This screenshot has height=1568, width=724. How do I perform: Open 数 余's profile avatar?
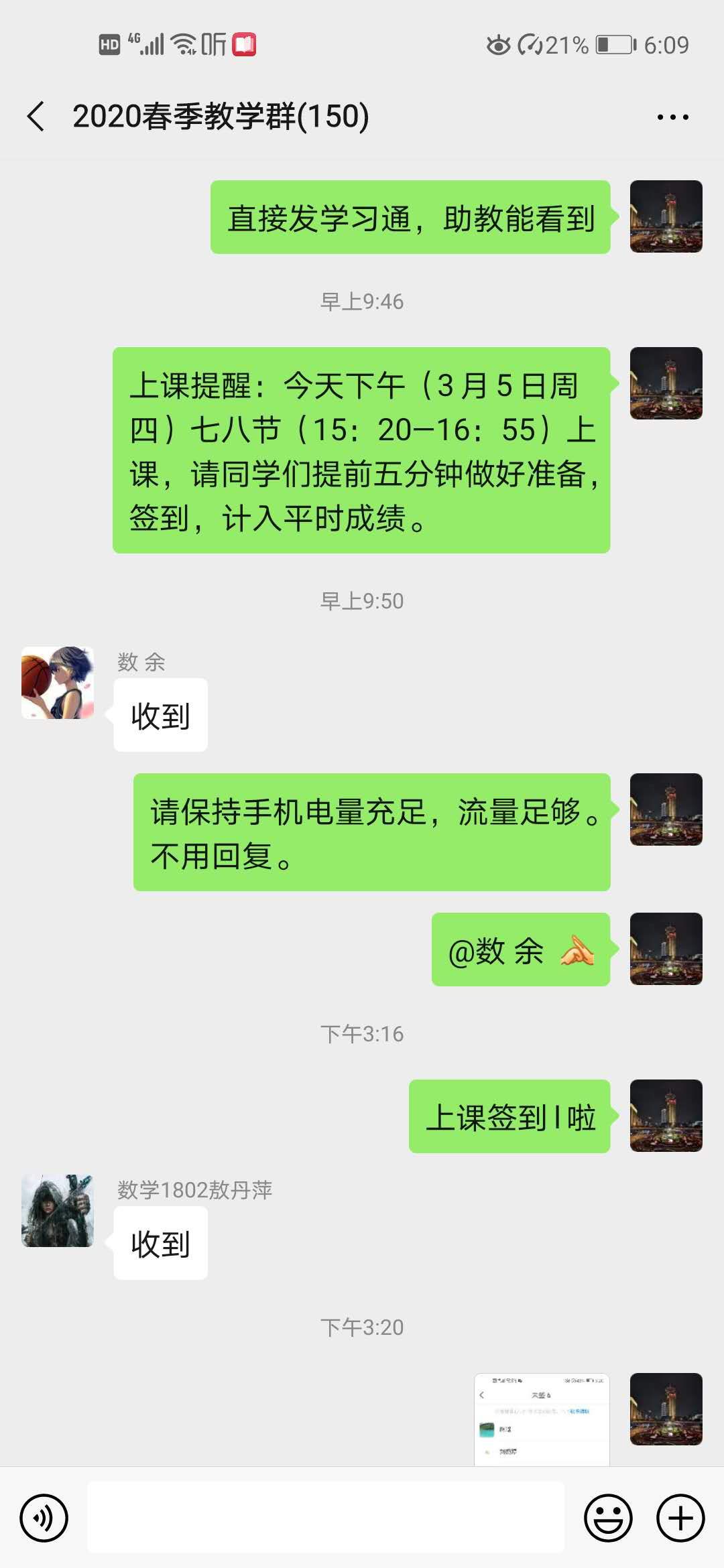56,681
